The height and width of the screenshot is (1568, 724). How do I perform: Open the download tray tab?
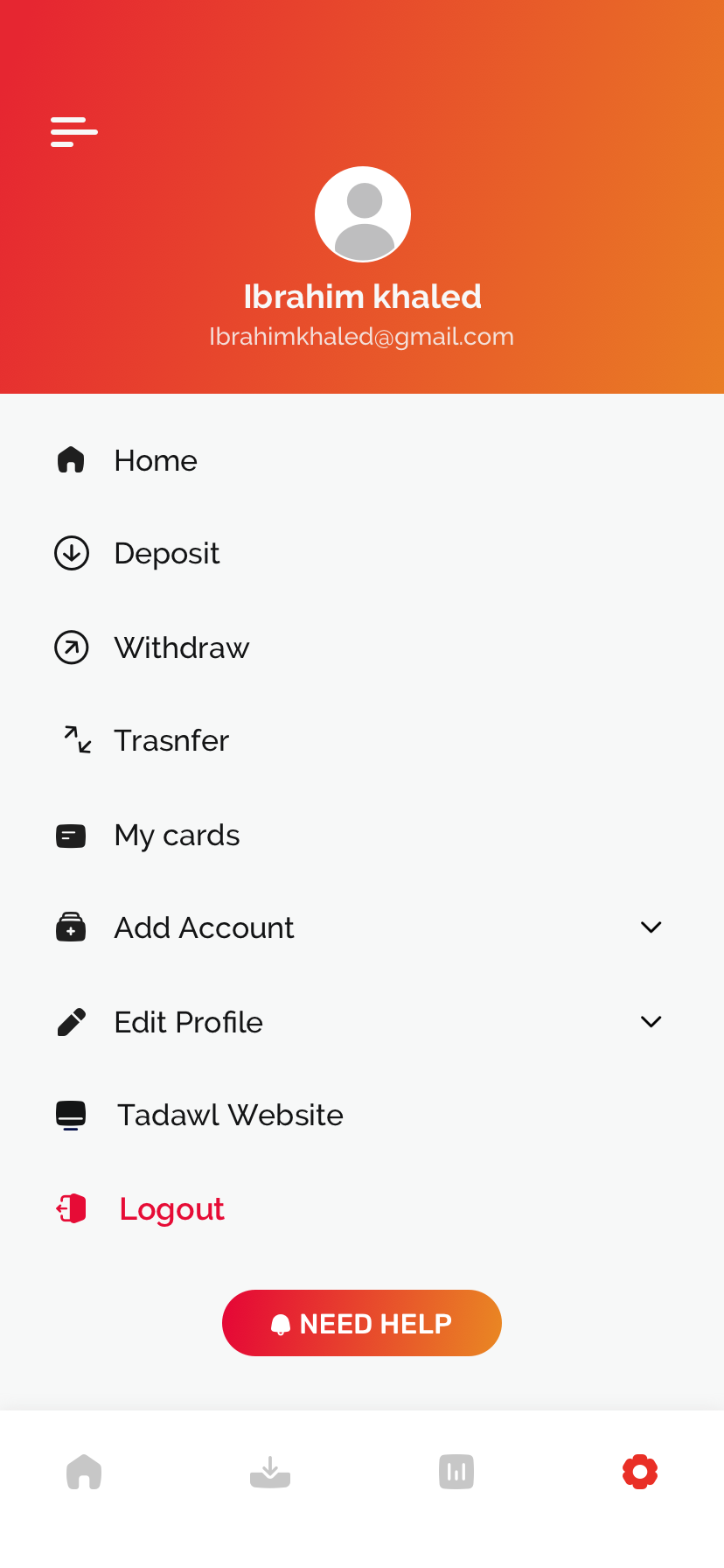(270, 1472)
